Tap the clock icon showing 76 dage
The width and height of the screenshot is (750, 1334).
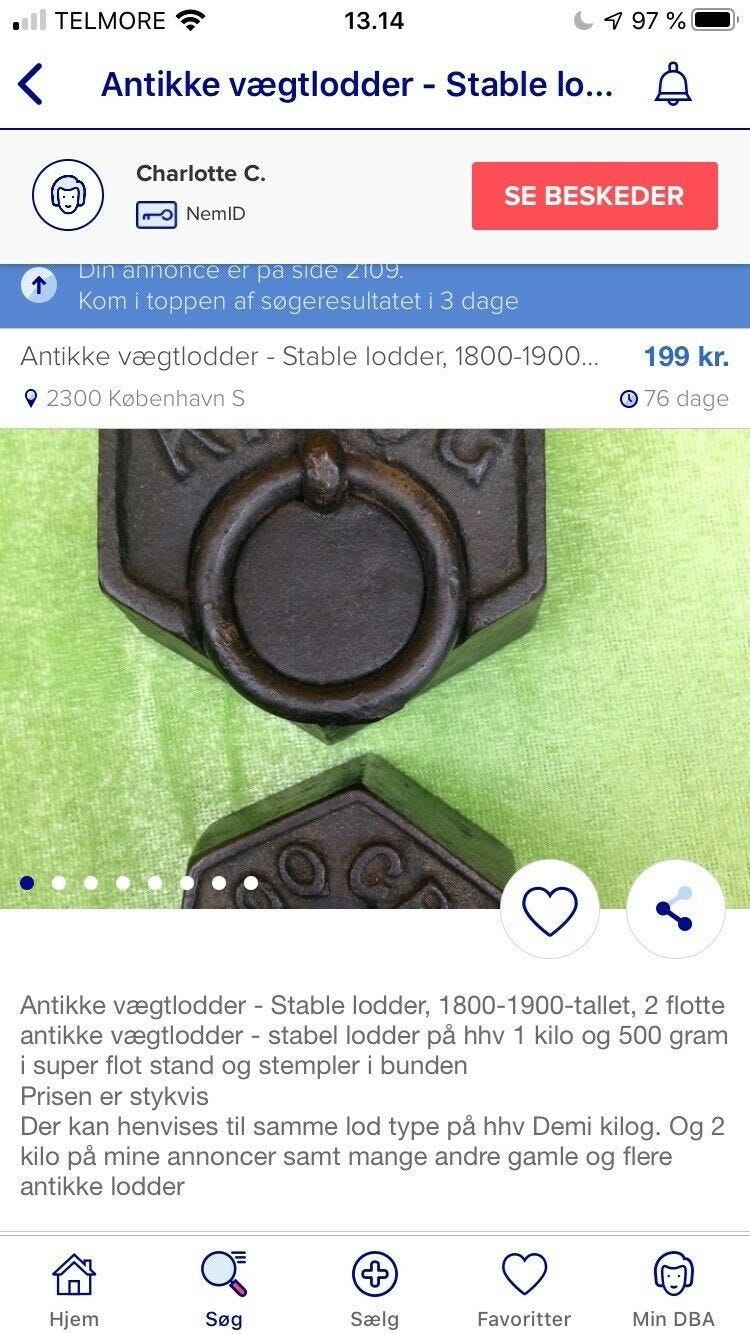pos(630,398)
